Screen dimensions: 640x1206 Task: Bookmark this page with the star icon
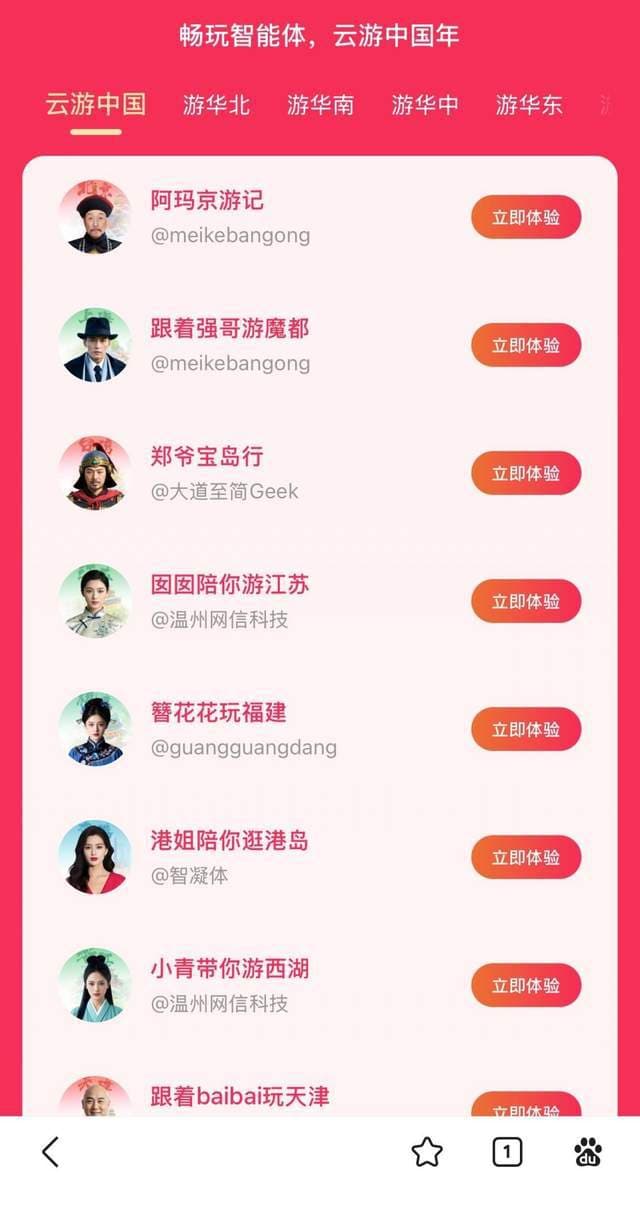coord(427,1152)
